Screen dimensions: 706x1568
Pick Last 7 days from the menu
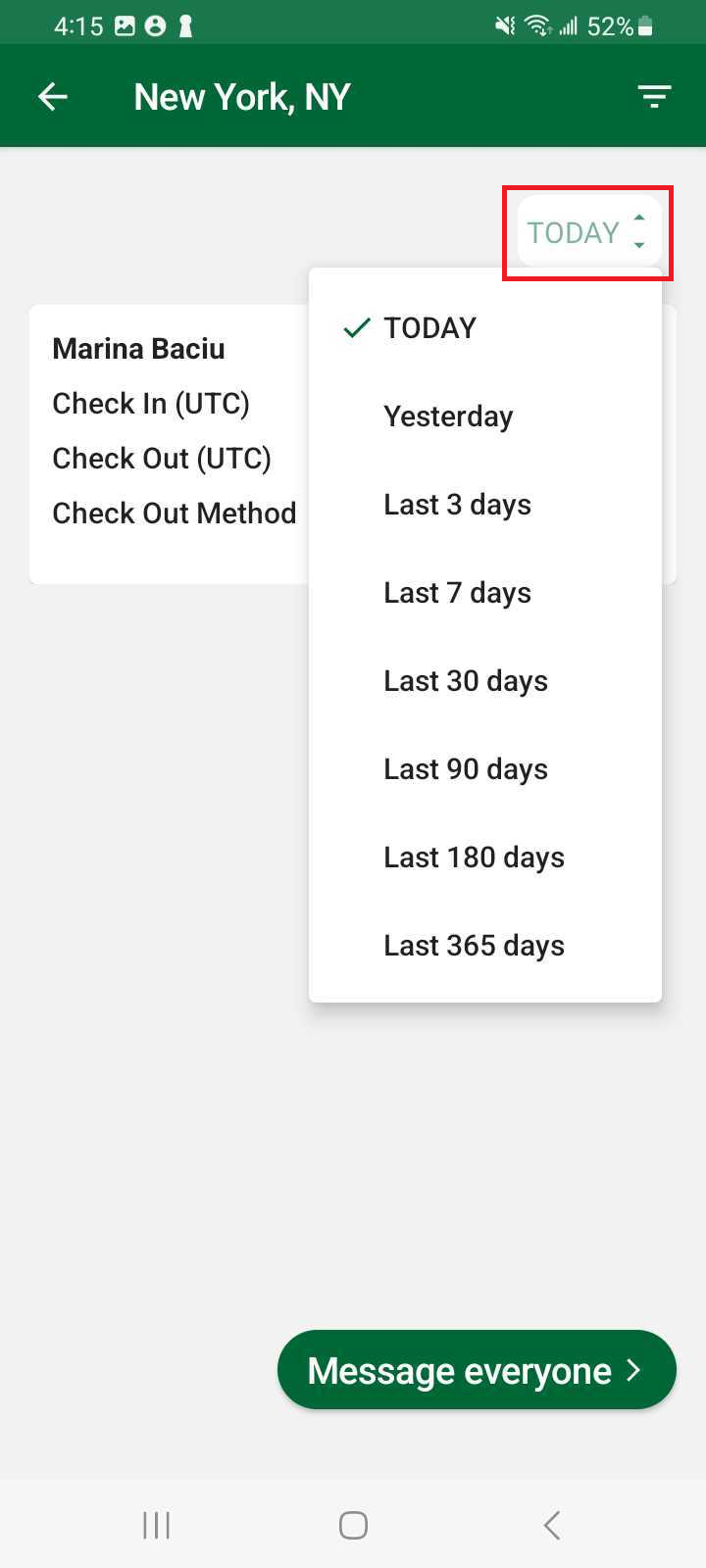click(x=457, y=593)
